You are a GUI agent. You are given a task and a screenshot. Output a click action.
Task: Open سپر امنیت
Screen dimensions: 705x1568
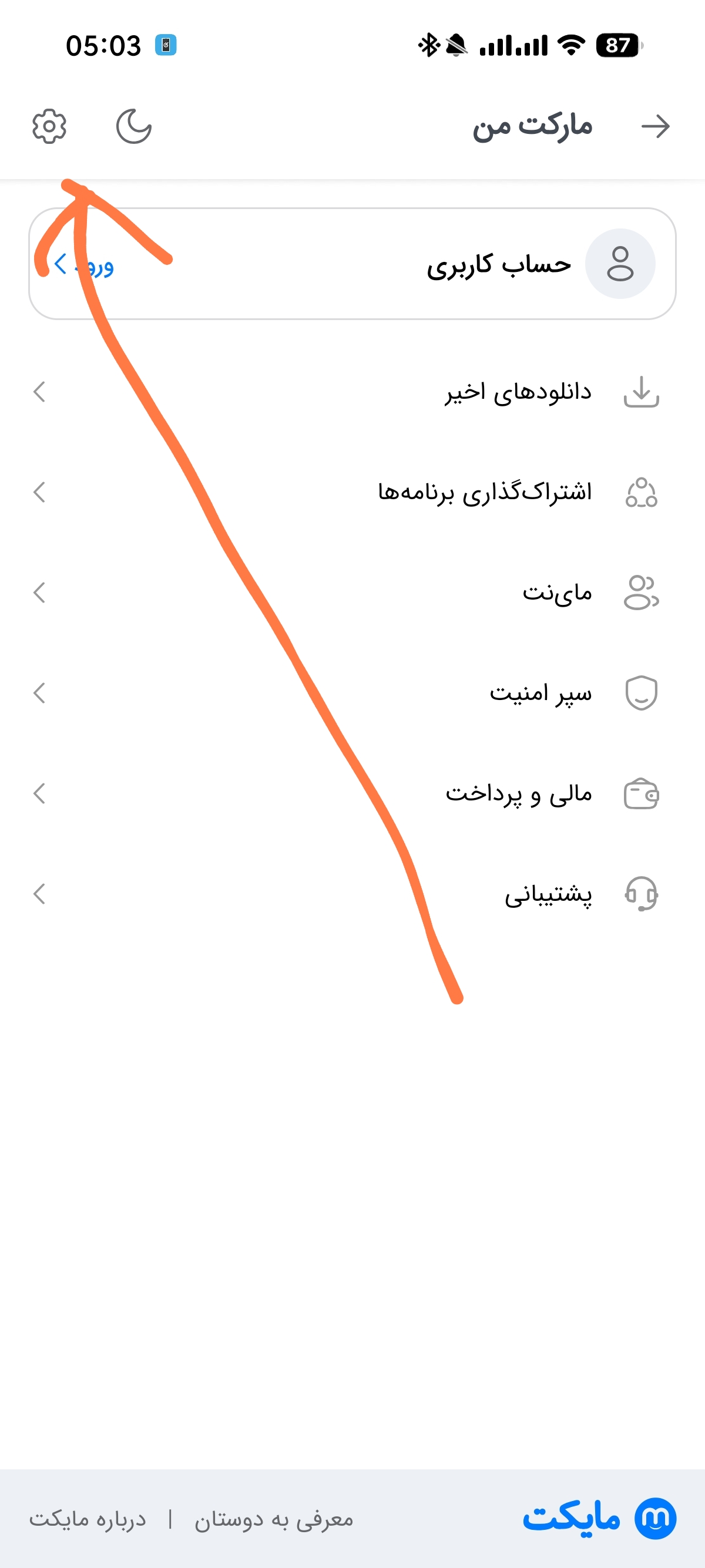(x=352, y=694)
